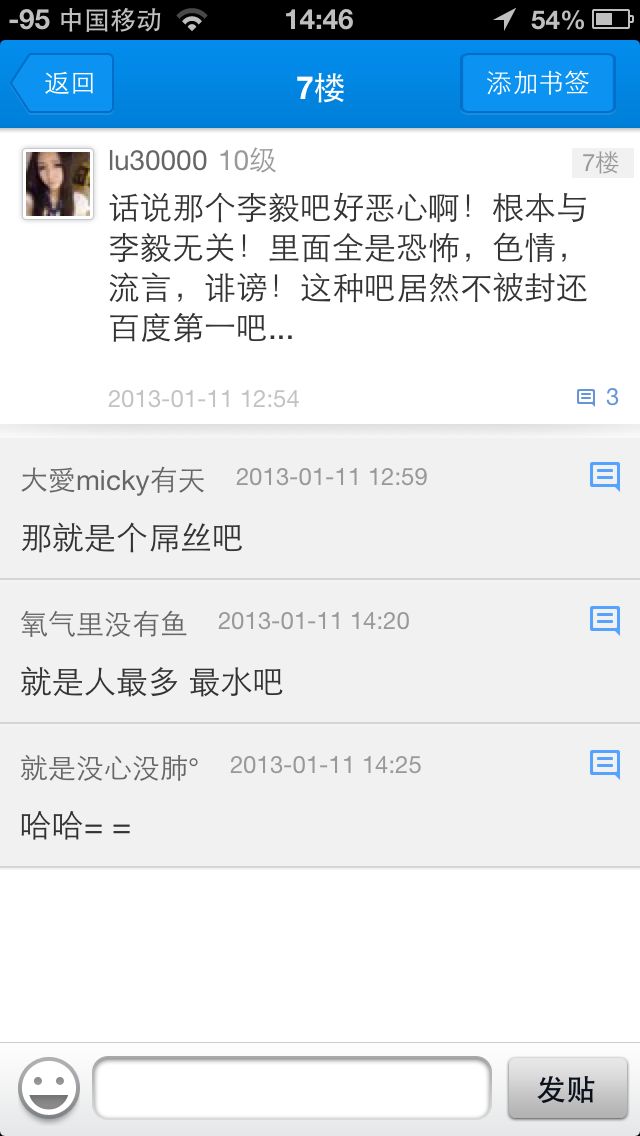The image size is (640, 1136).
Task: Open lu30000's avatar picture
Action: (x=58, y=184)
